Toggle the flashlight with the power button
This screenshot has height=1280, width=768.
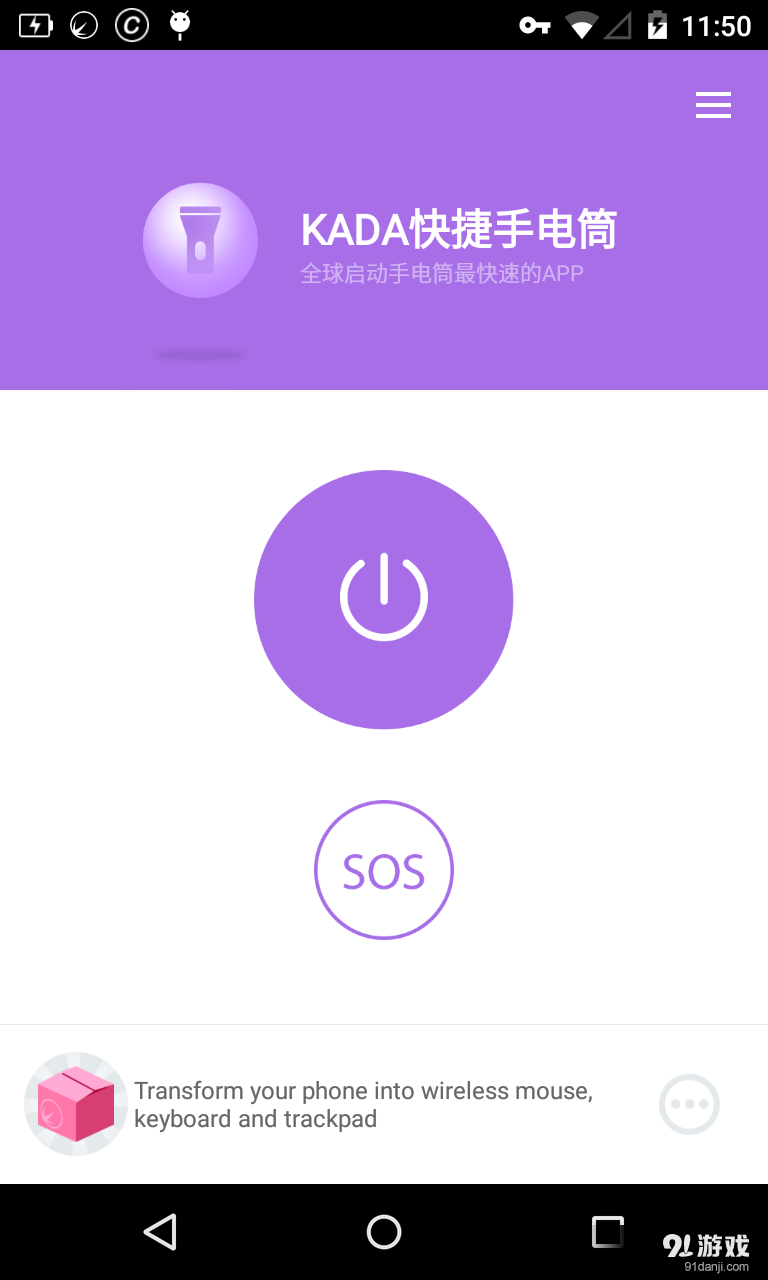click(384, 599)
